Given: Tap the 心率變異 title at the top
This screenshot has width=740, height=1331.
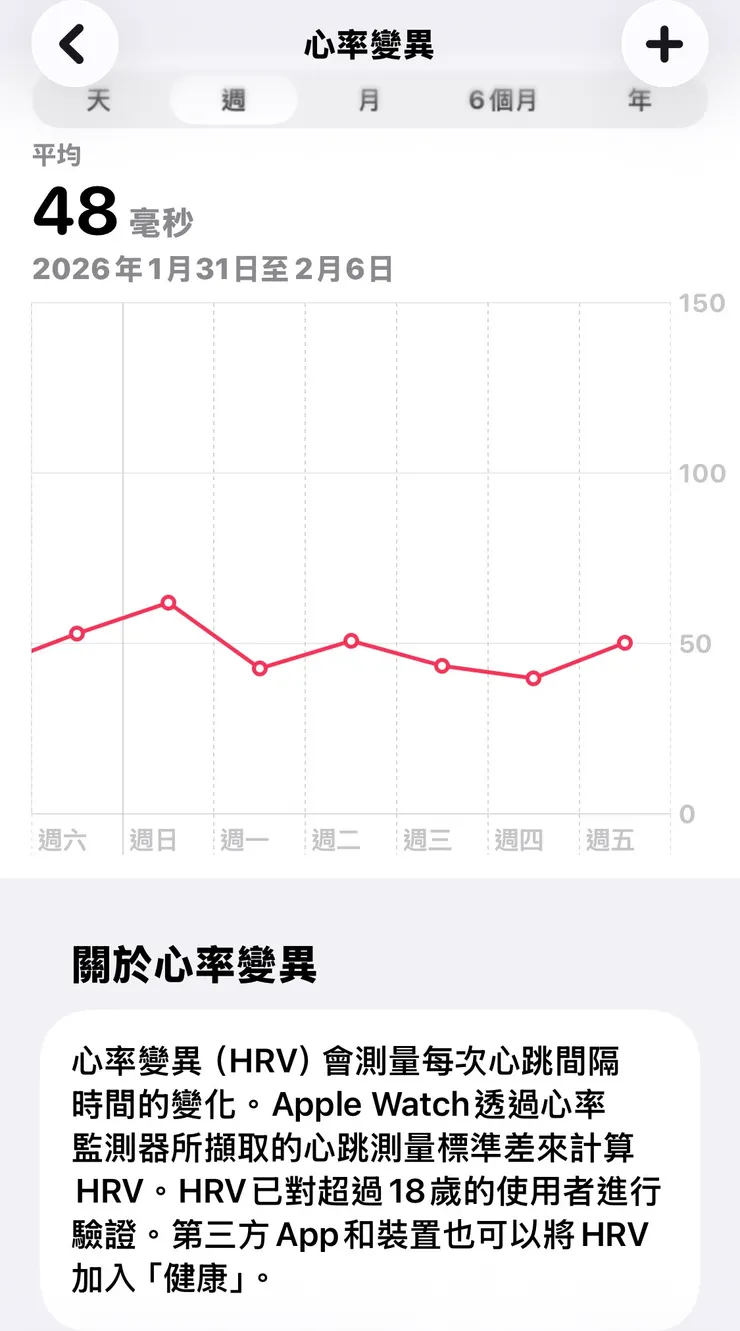Looking at the screenshot, I should [x=370, y=44].
